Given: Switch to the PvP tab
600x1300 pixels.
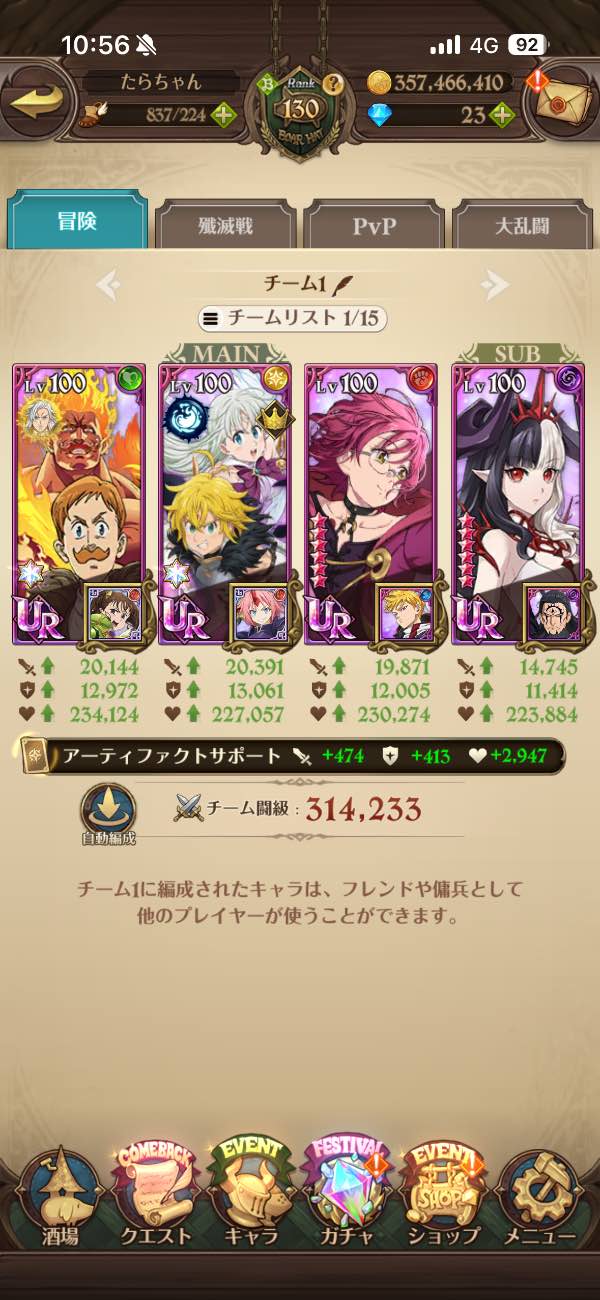Looking at the screenshot, I should 374,224.
